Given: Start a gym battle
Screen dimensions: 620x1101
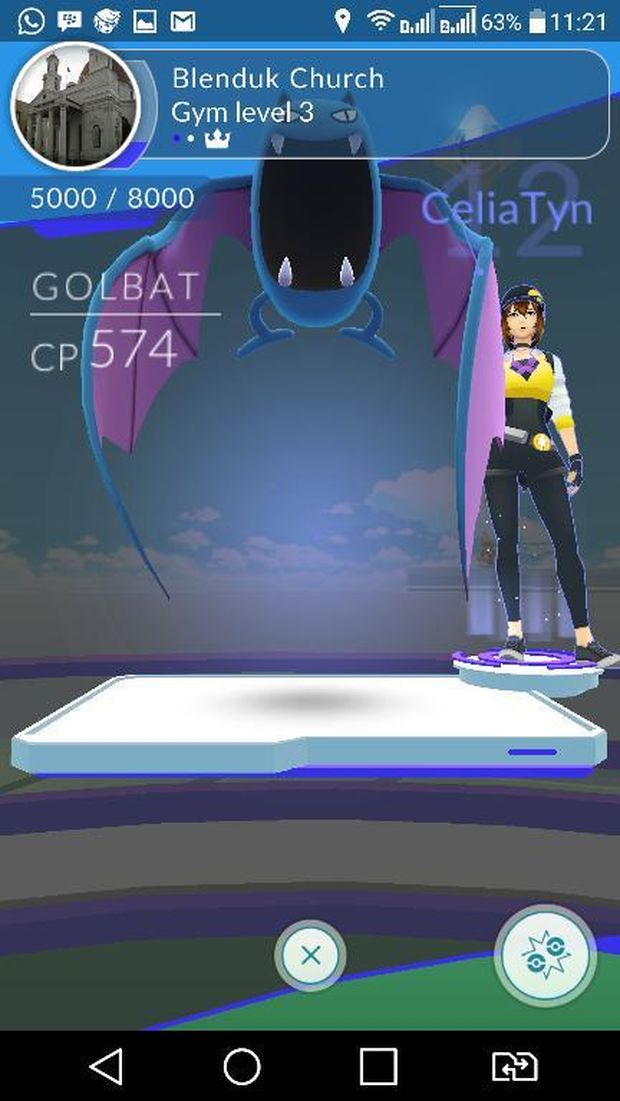Looking at the screenshot, I should tap(545, 955).
